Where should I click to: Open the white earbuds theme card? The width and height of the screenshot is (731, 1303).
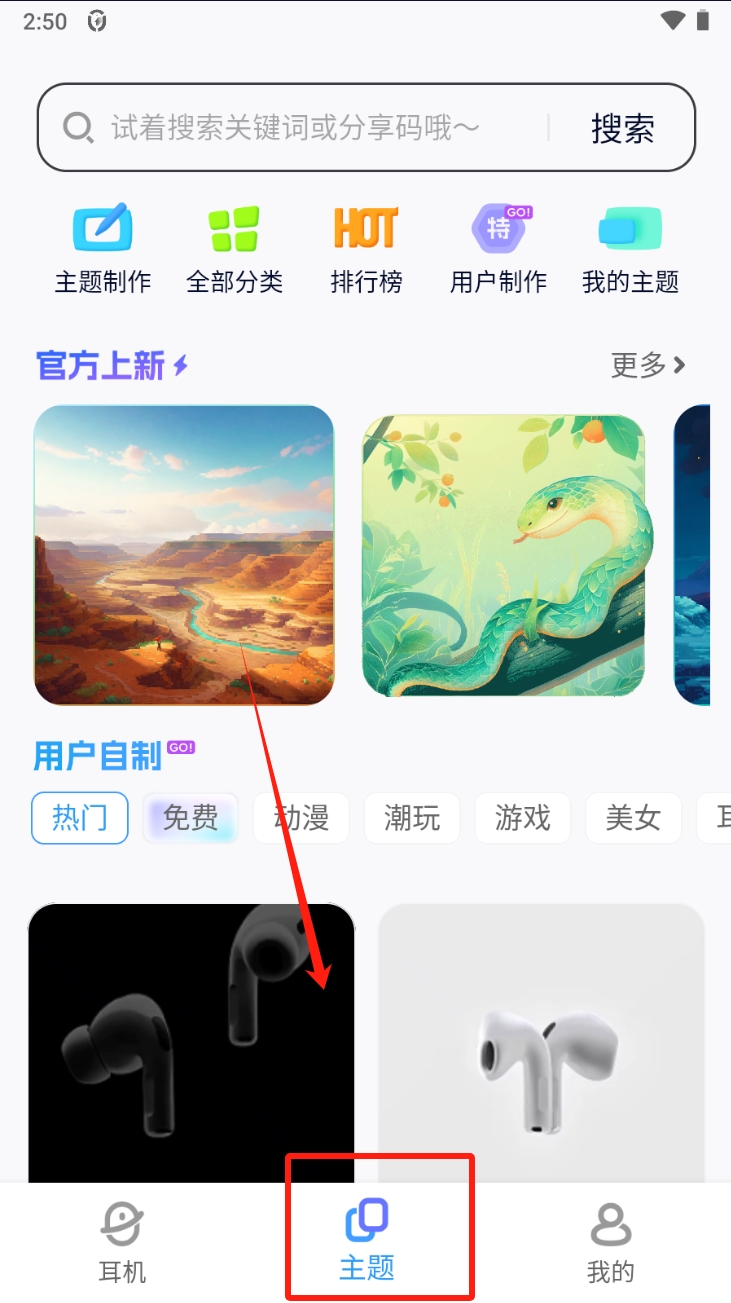click(542, 1043)
